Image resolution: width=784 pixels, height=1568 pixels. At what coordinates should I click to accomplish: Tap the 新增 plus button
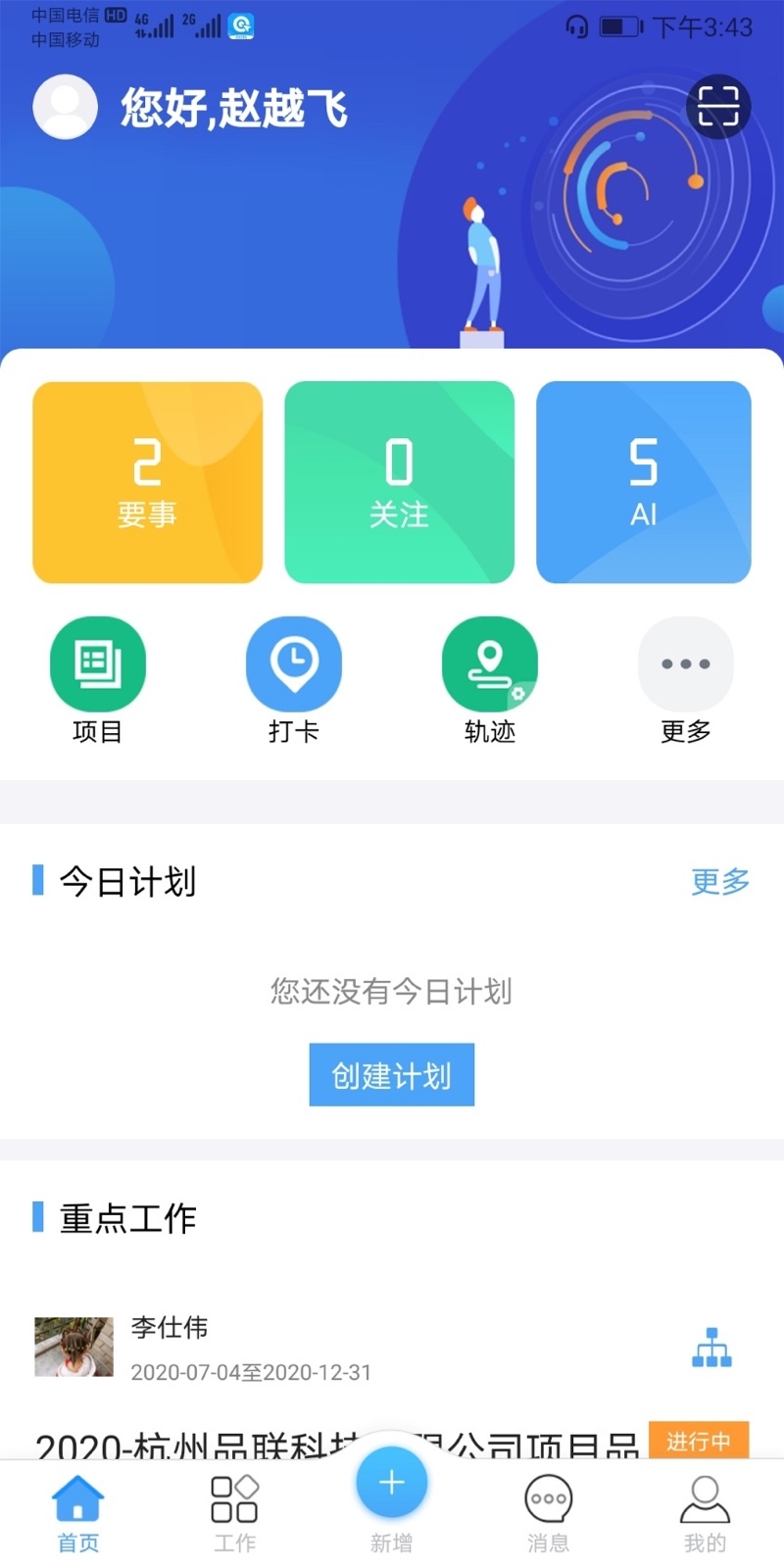392,1485
